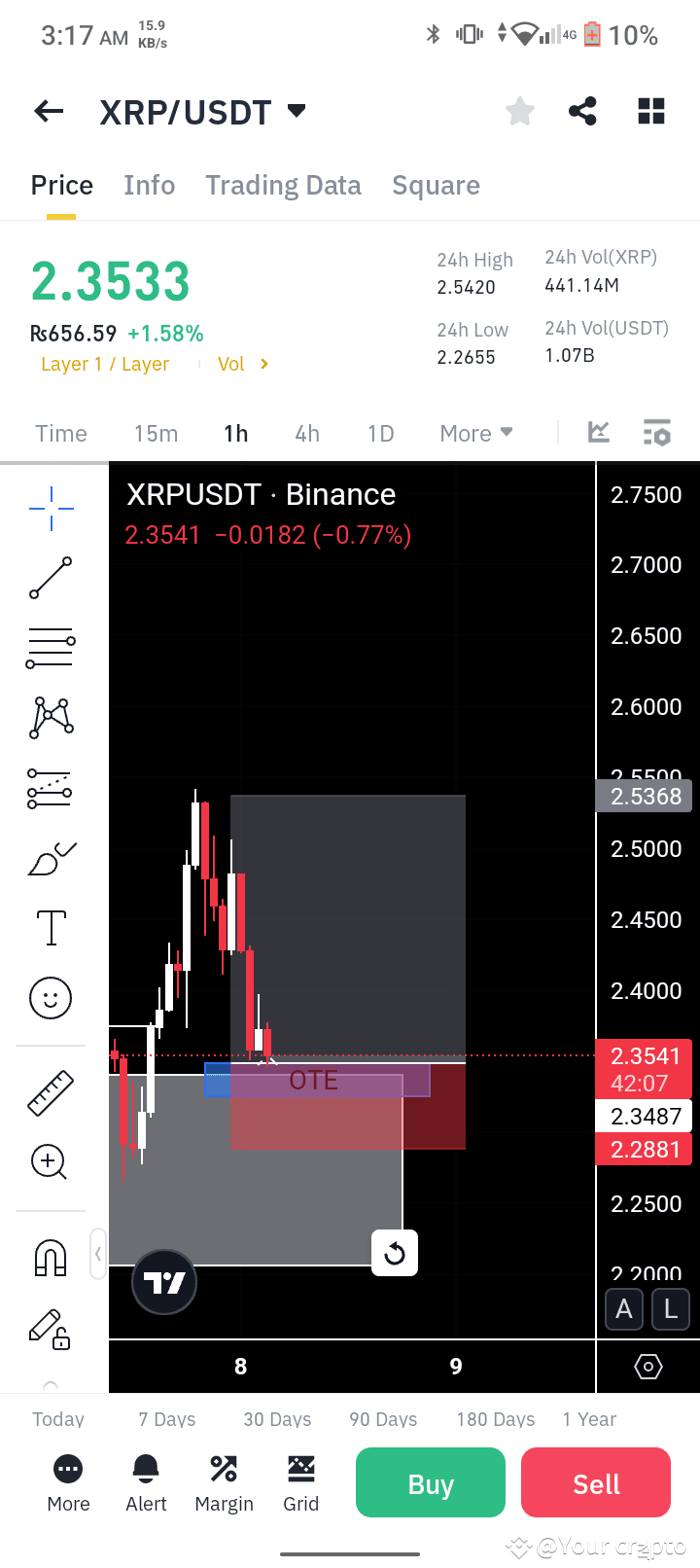Set an alert using the bell icon

point(145,1472)
